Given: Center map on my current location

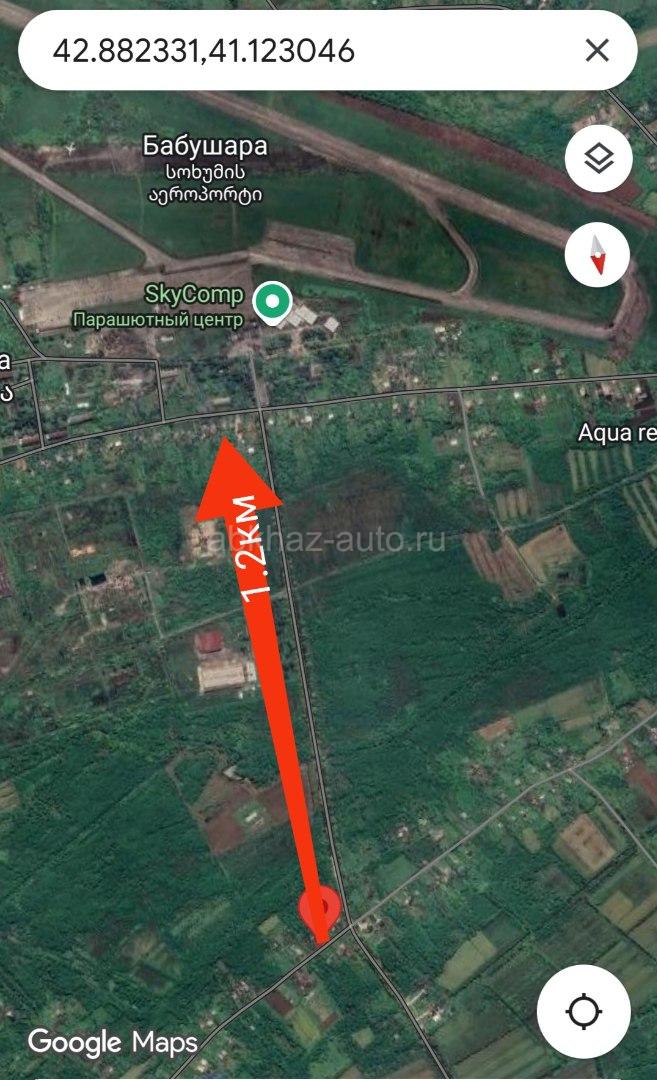Looking at the screenshot, I should [583, 1012].
